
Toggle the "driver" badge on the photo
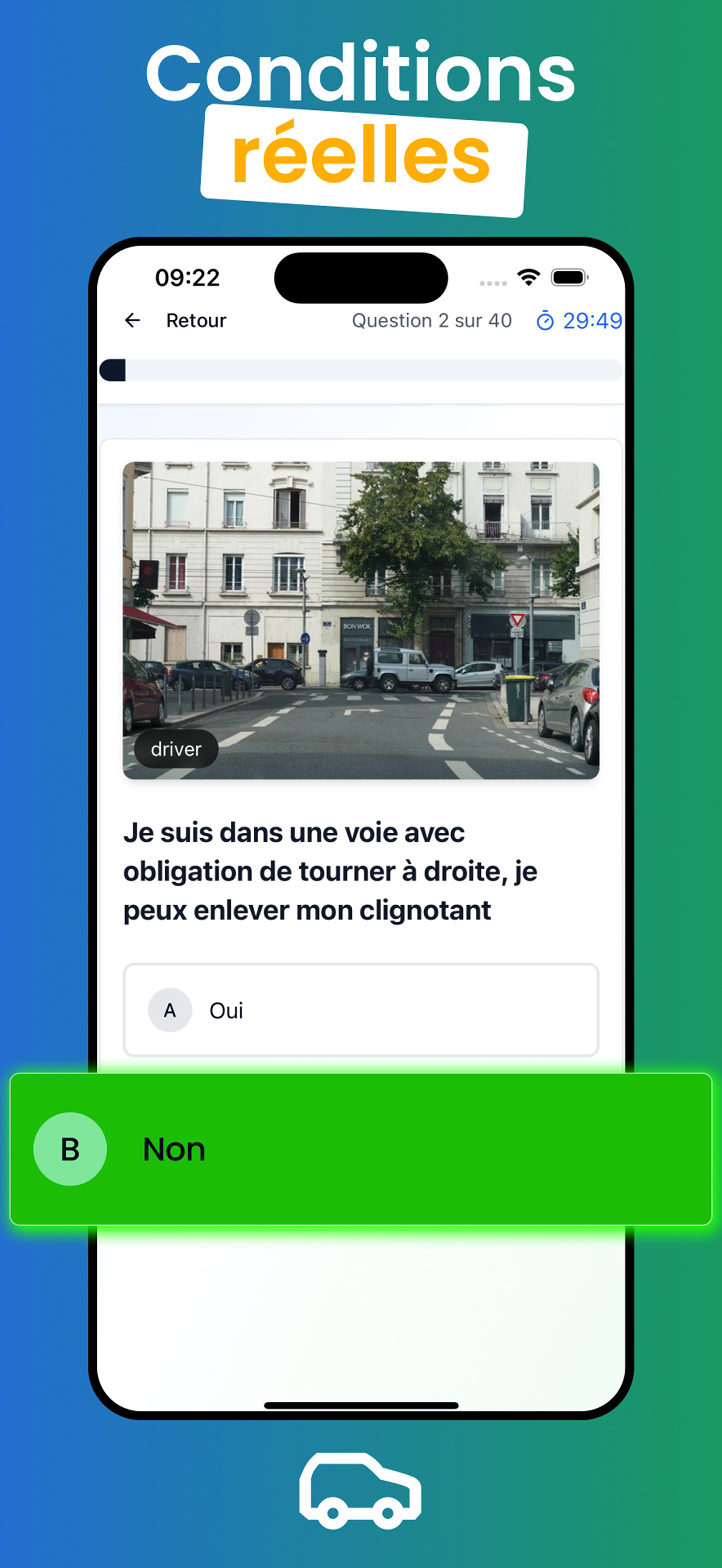point(176,748)
